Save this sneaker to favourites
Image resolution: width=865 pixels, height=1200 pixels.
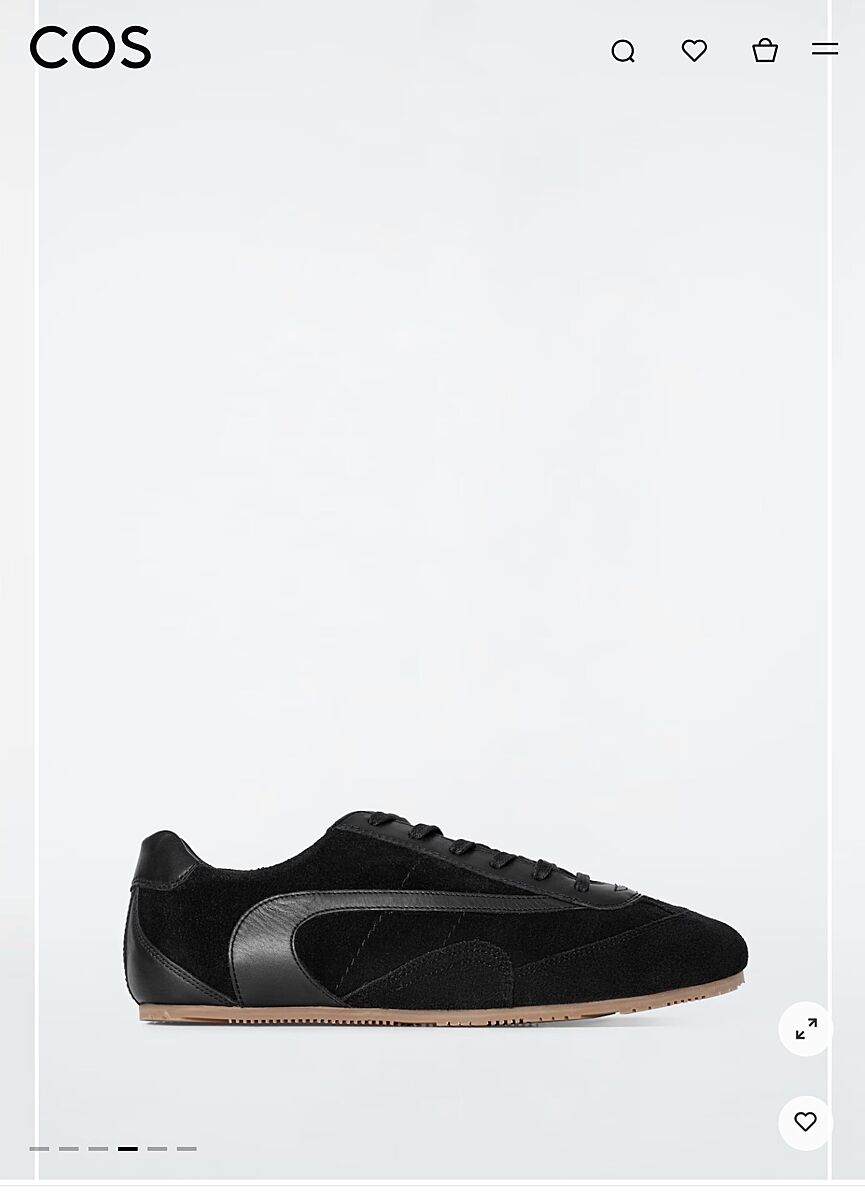pos(806,1122)
